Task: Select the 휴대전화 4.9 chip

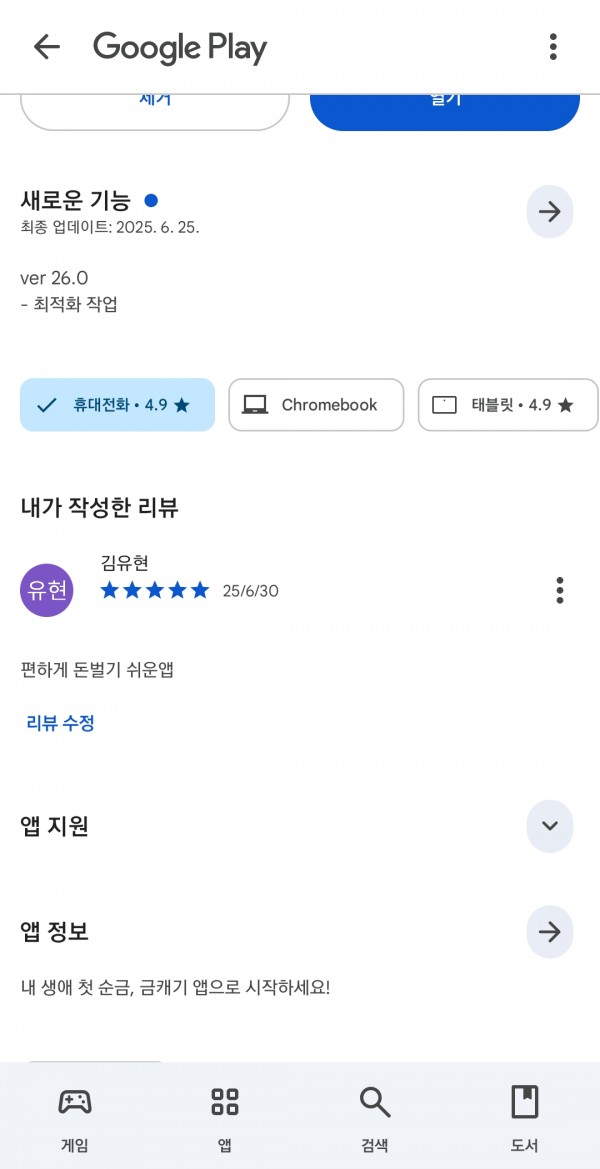Action: (x=117, y=405)
